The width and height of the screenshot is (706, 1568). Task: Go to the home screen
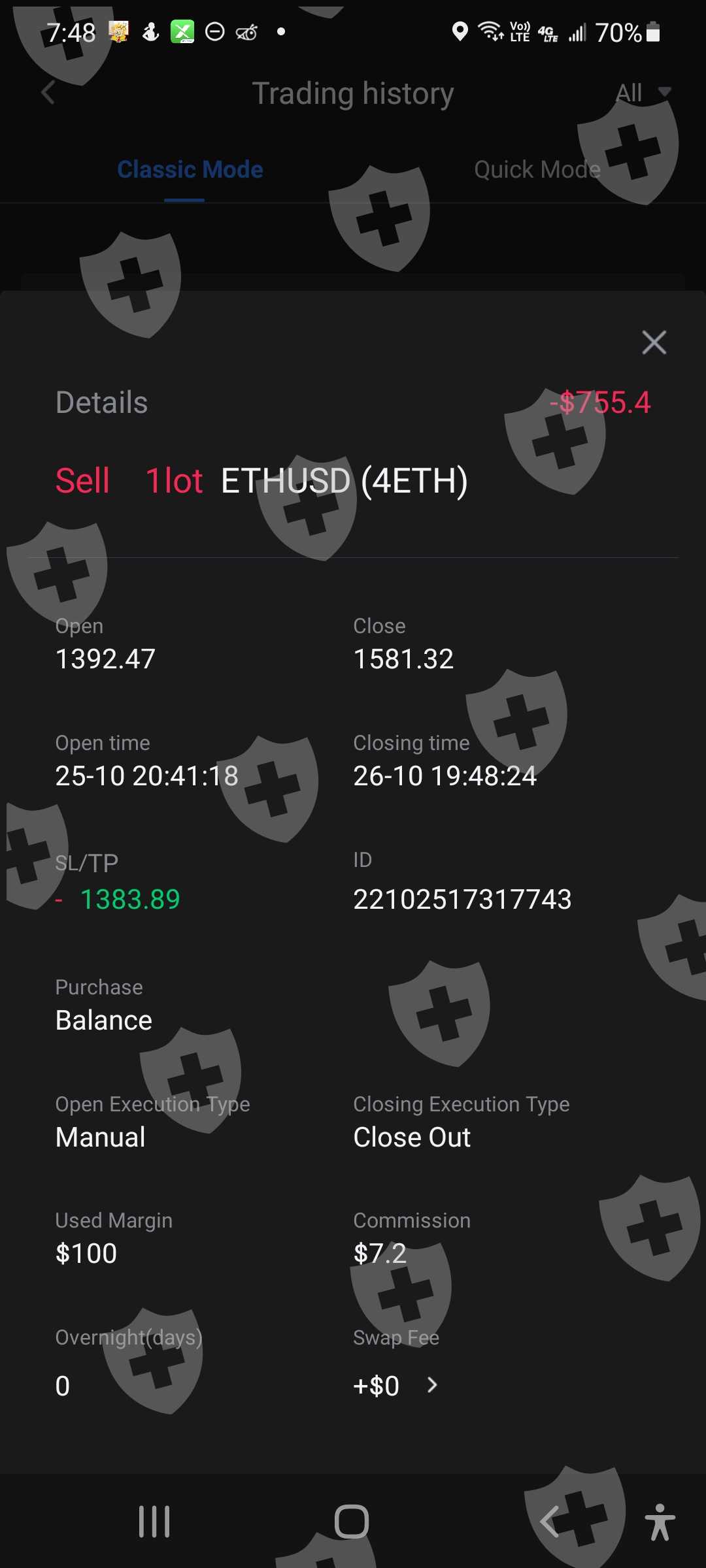352,1522
